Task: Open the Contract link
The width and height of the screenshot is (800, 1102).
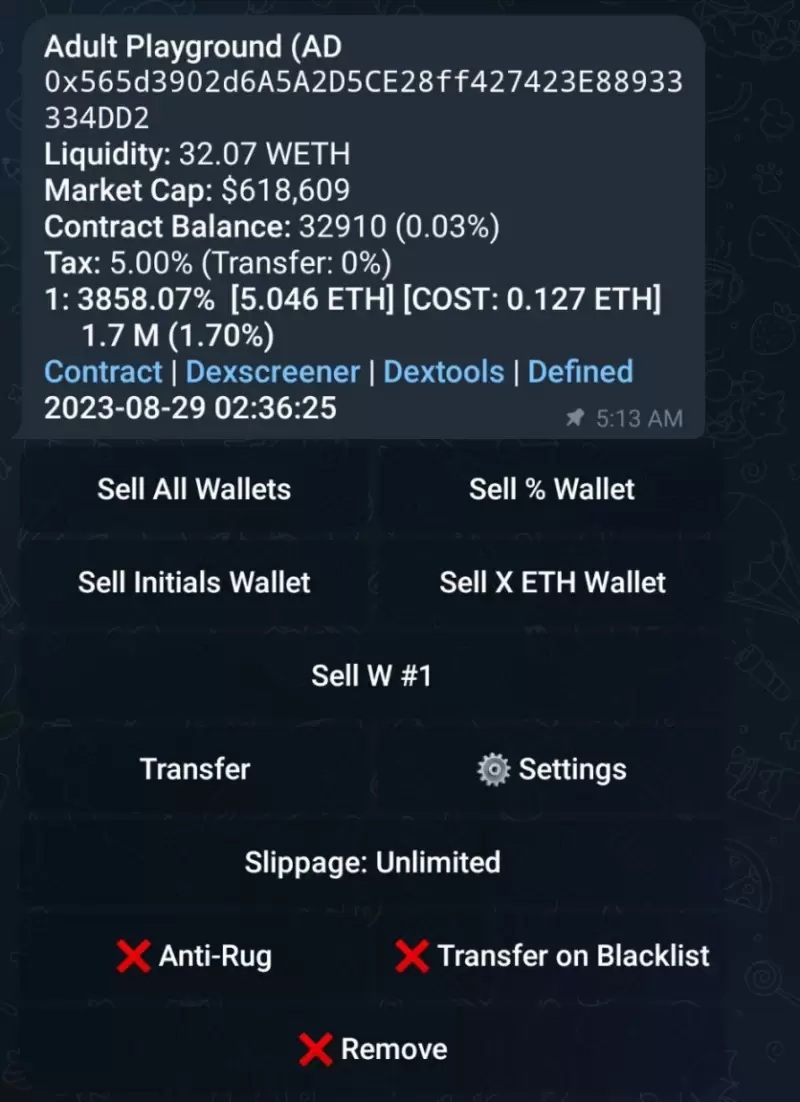Action: [103, 372]
